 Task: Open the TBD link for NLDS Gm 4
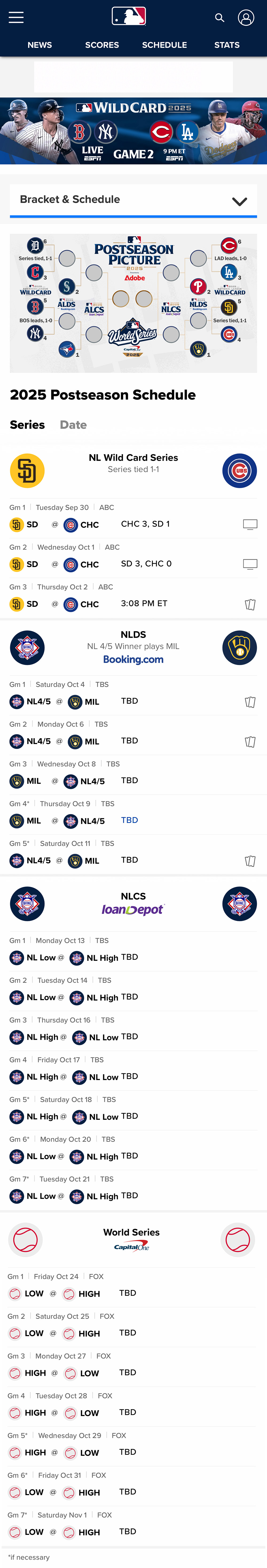(129, 820)
